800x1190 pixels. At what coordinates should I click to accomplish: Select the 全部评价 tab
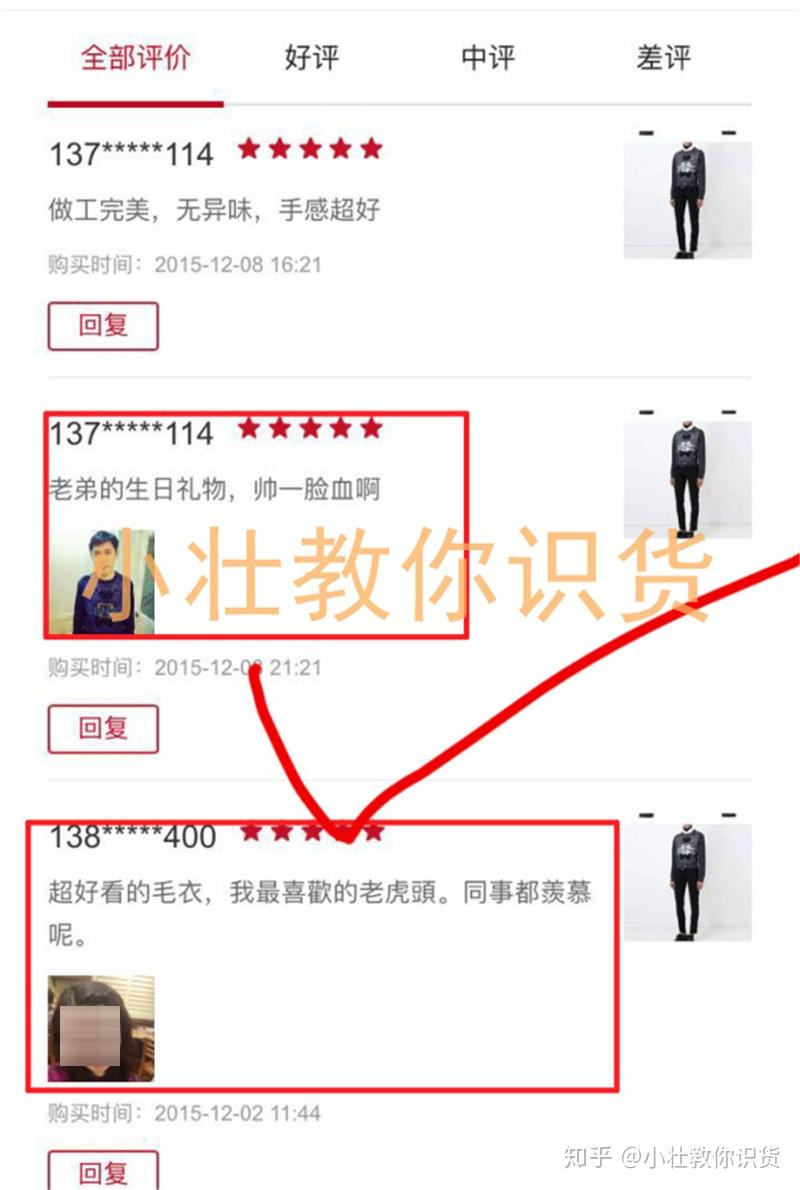click(x=135, y=58)
